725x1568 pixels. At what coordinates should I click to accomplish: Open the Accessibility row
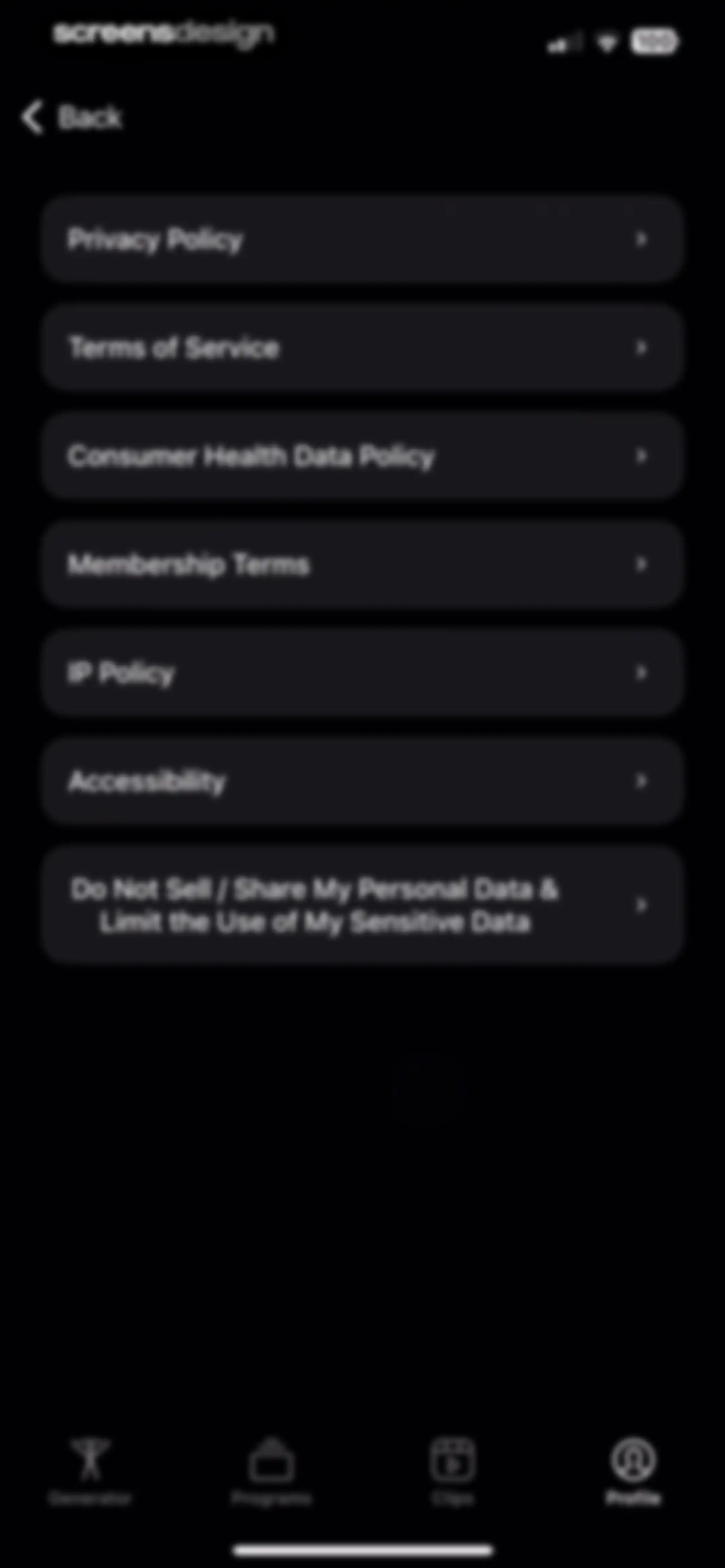pyautogui.click(x=362, y=781)
